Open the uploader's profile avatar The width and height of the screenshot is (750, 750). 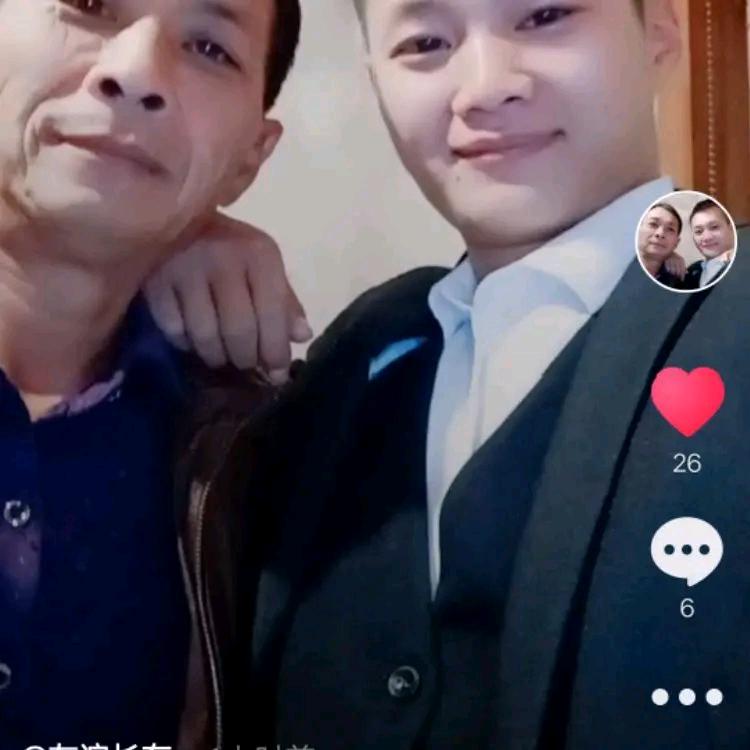[x=686, y=241]
